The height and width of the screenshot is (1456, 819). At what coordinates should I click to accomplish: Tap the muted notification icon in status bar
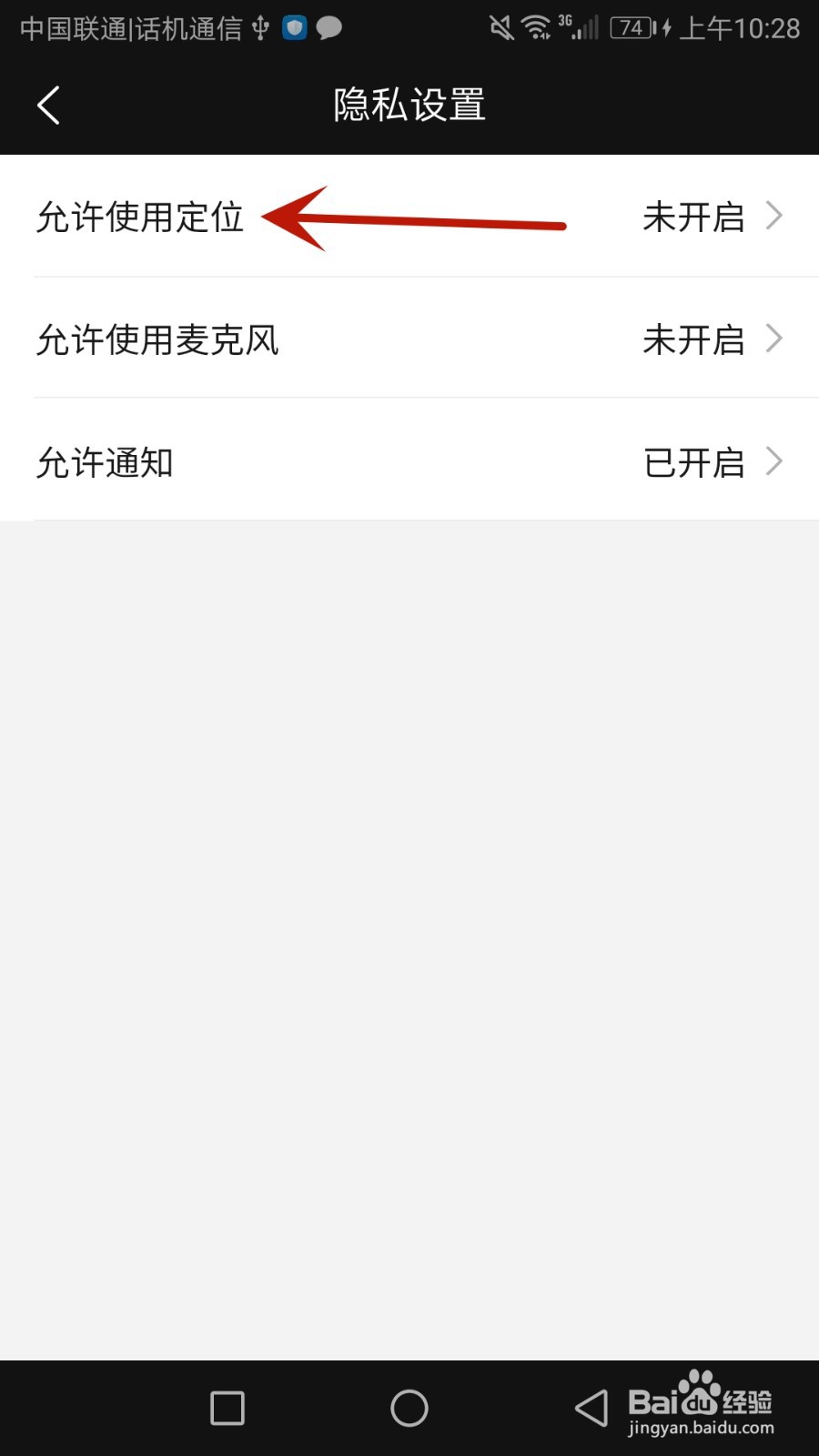click(501, 27)
